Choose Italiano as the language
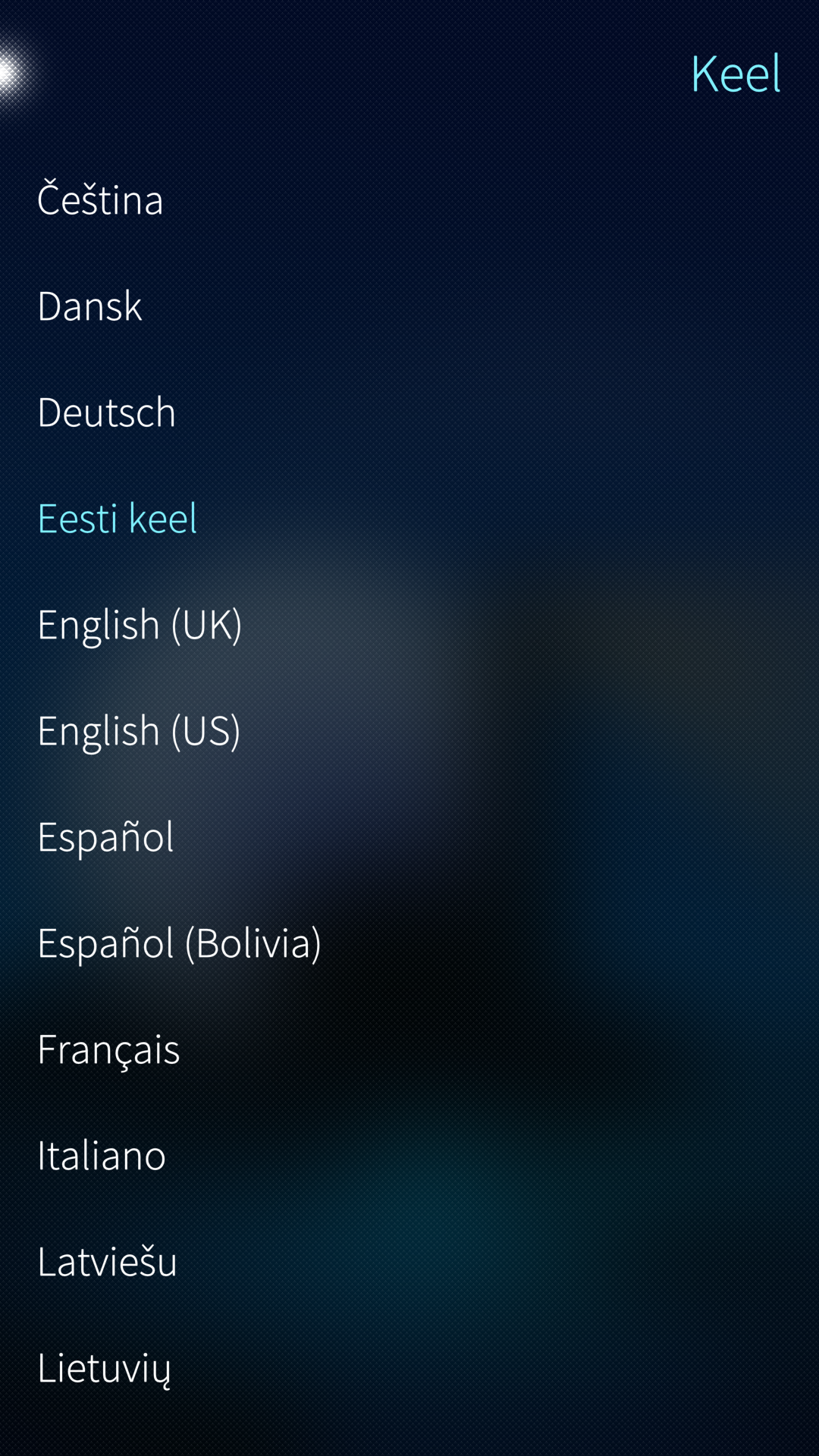The height and width of the screenshot is (1456, 819). 102,1156
